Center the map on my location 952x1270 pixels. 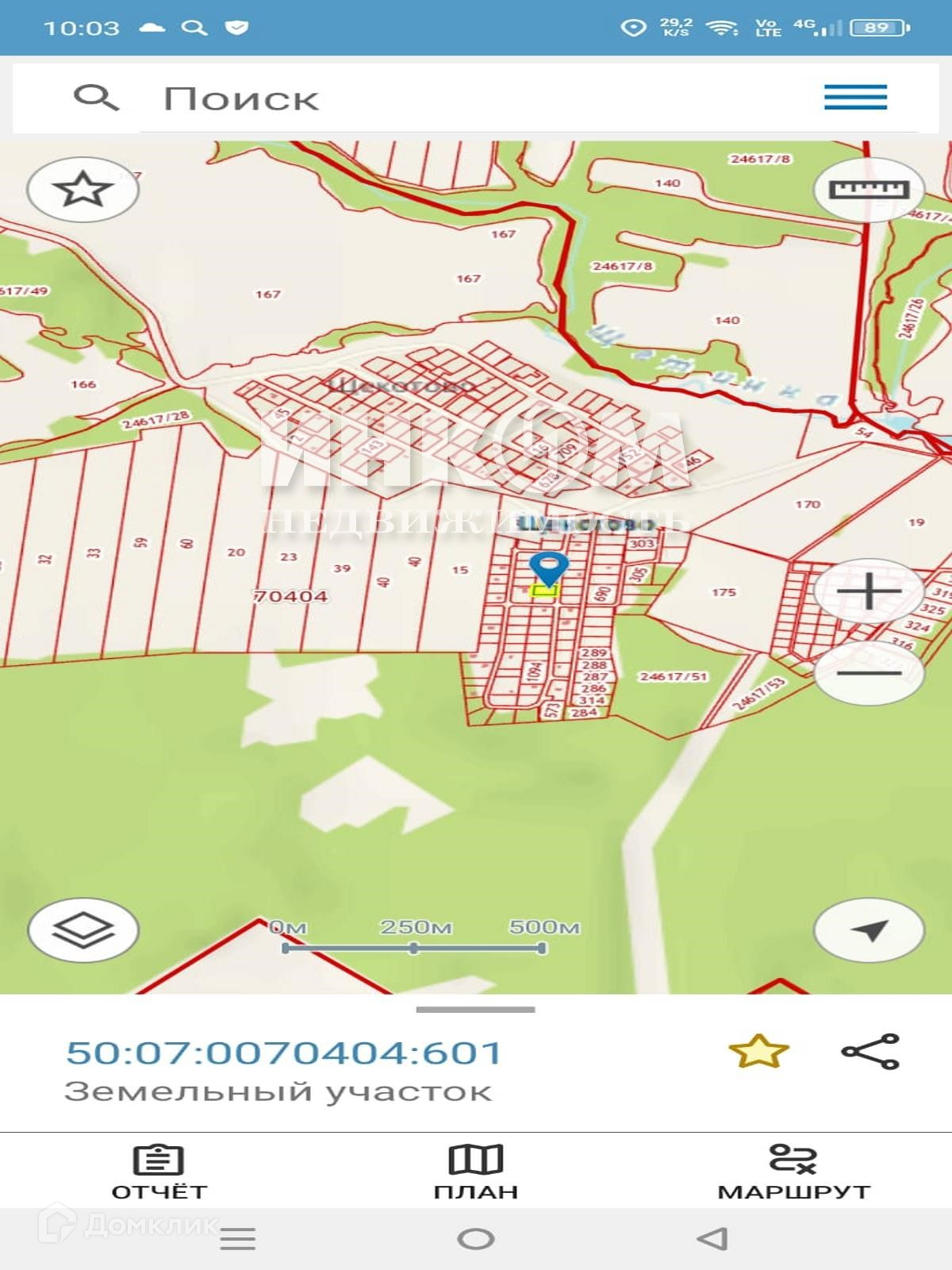click(x=869, y=929)
